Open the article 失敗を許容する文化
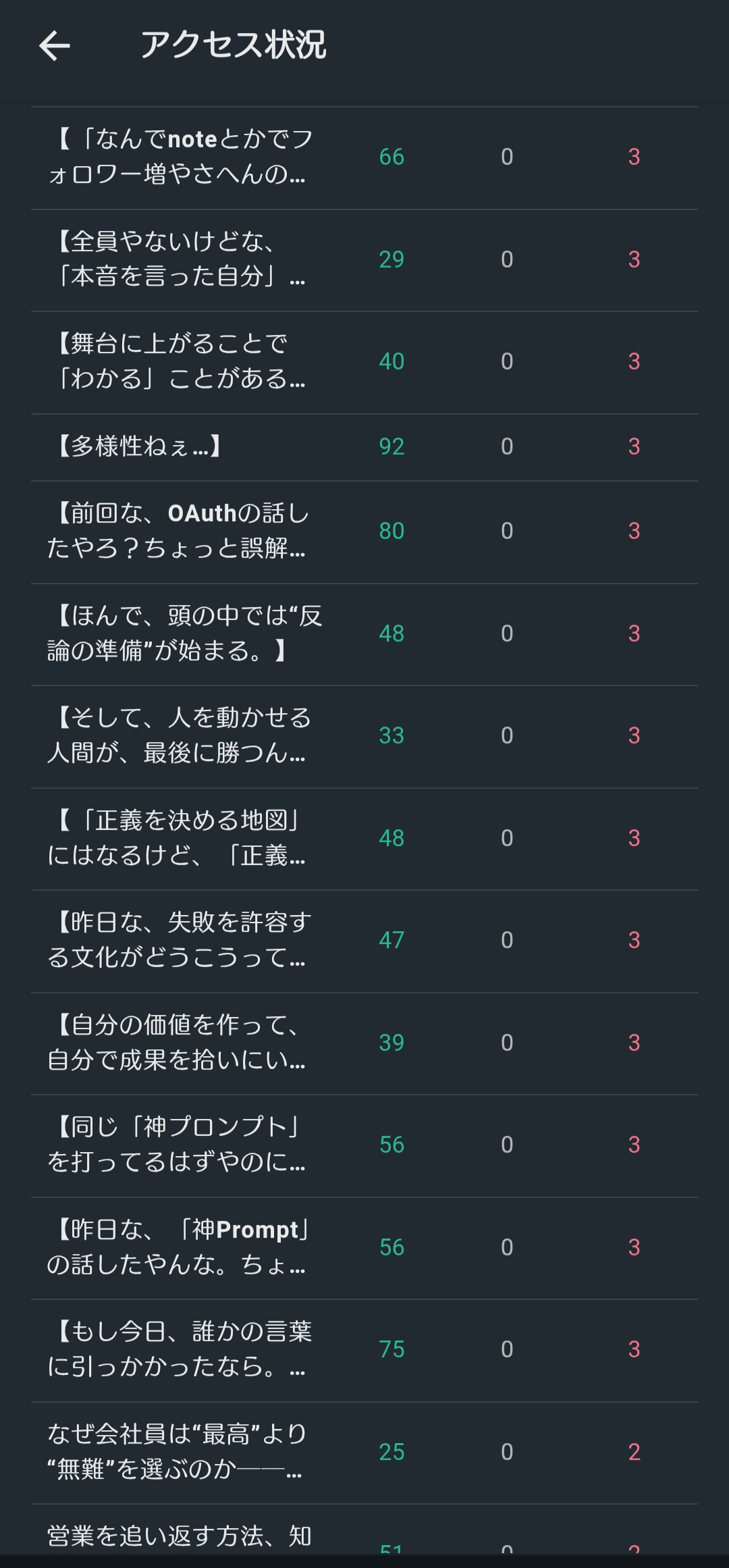The width and height of the screenshot is (729, 1568). tap(179, 940)
